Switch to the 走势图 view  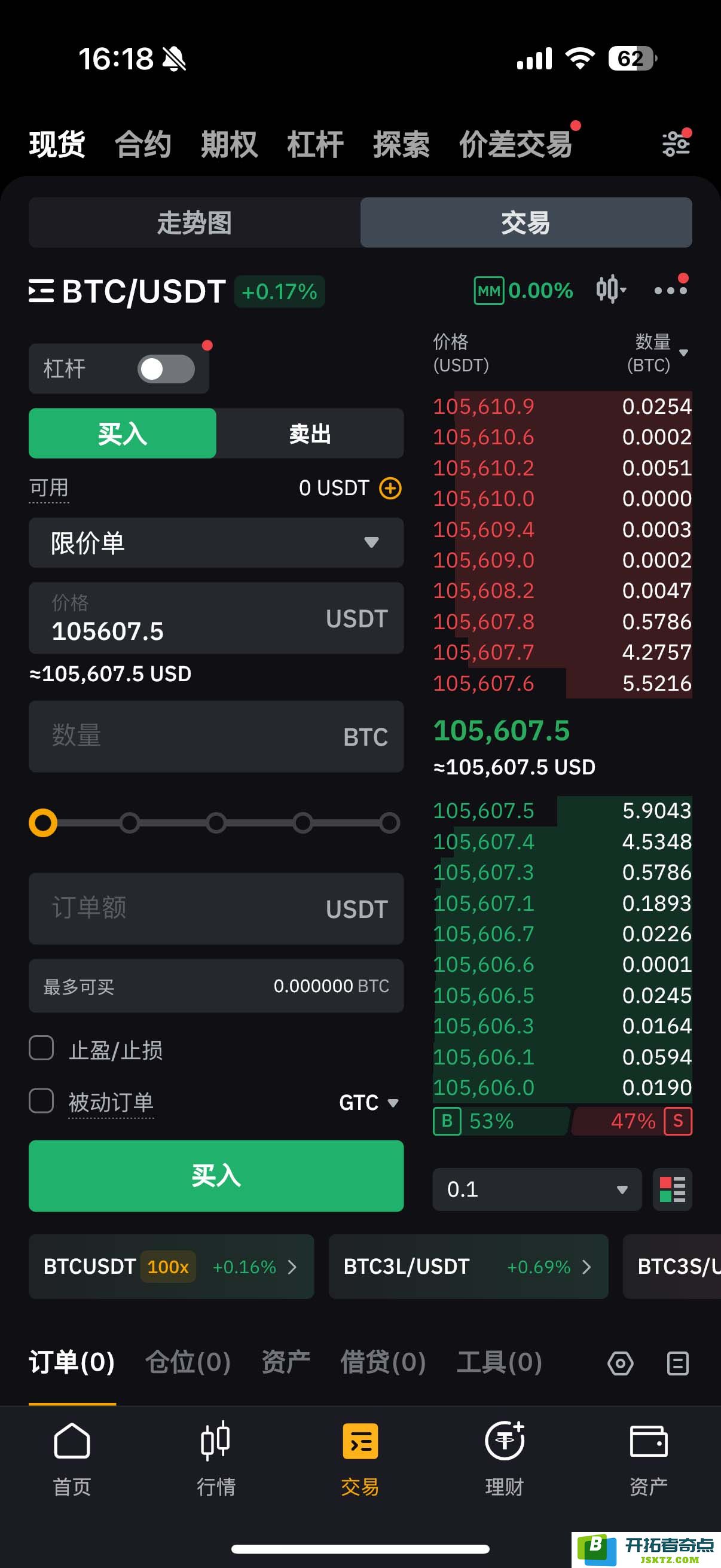click(x=195, y=222)
